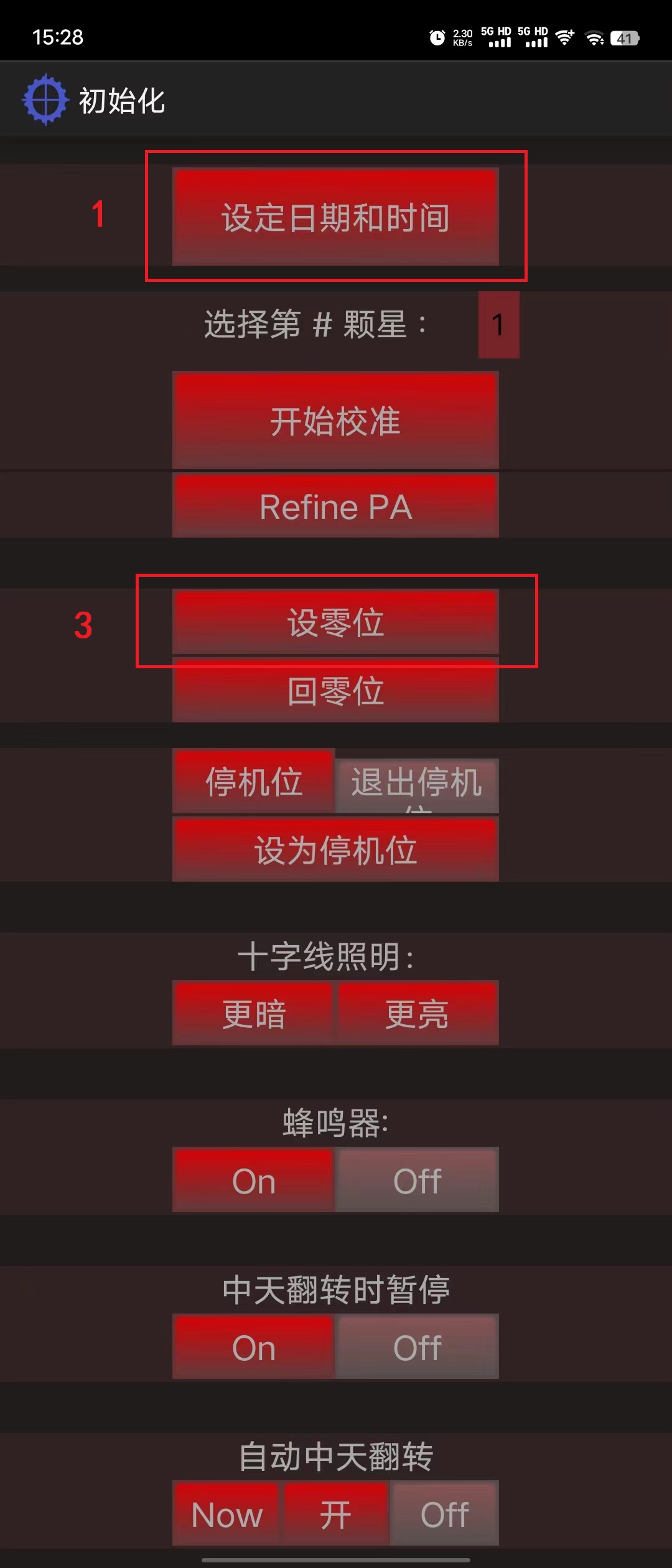Return to zero position with 回零位
Viewport: 672px width, 1568px height.
335,691
